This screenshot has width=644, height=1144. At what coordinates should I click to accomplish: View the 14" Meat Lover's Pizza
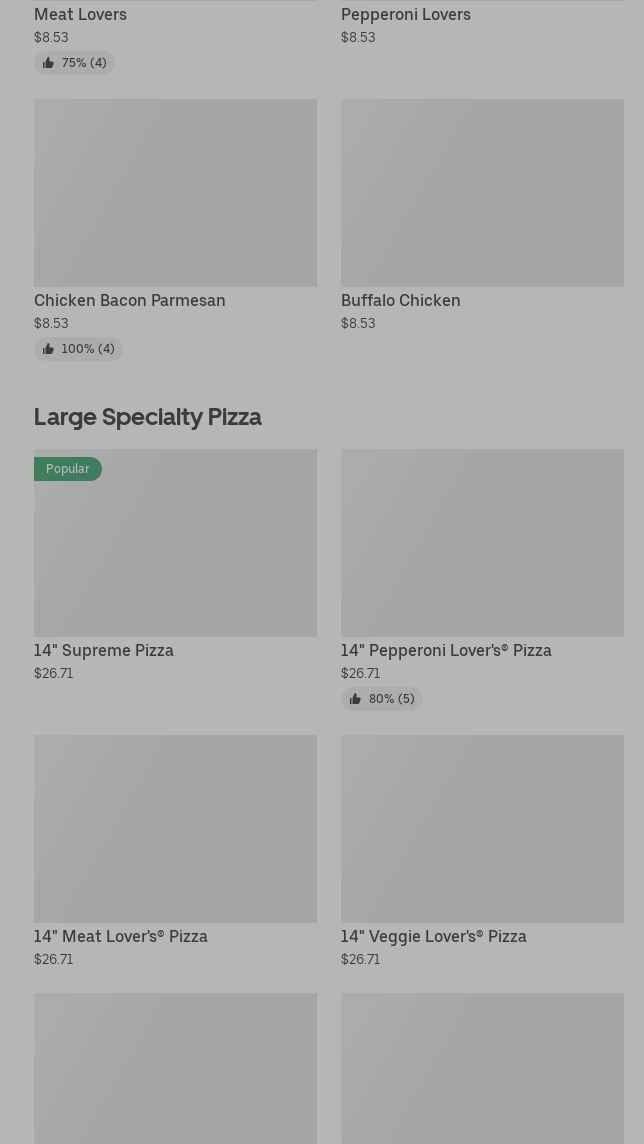(175, 829)
